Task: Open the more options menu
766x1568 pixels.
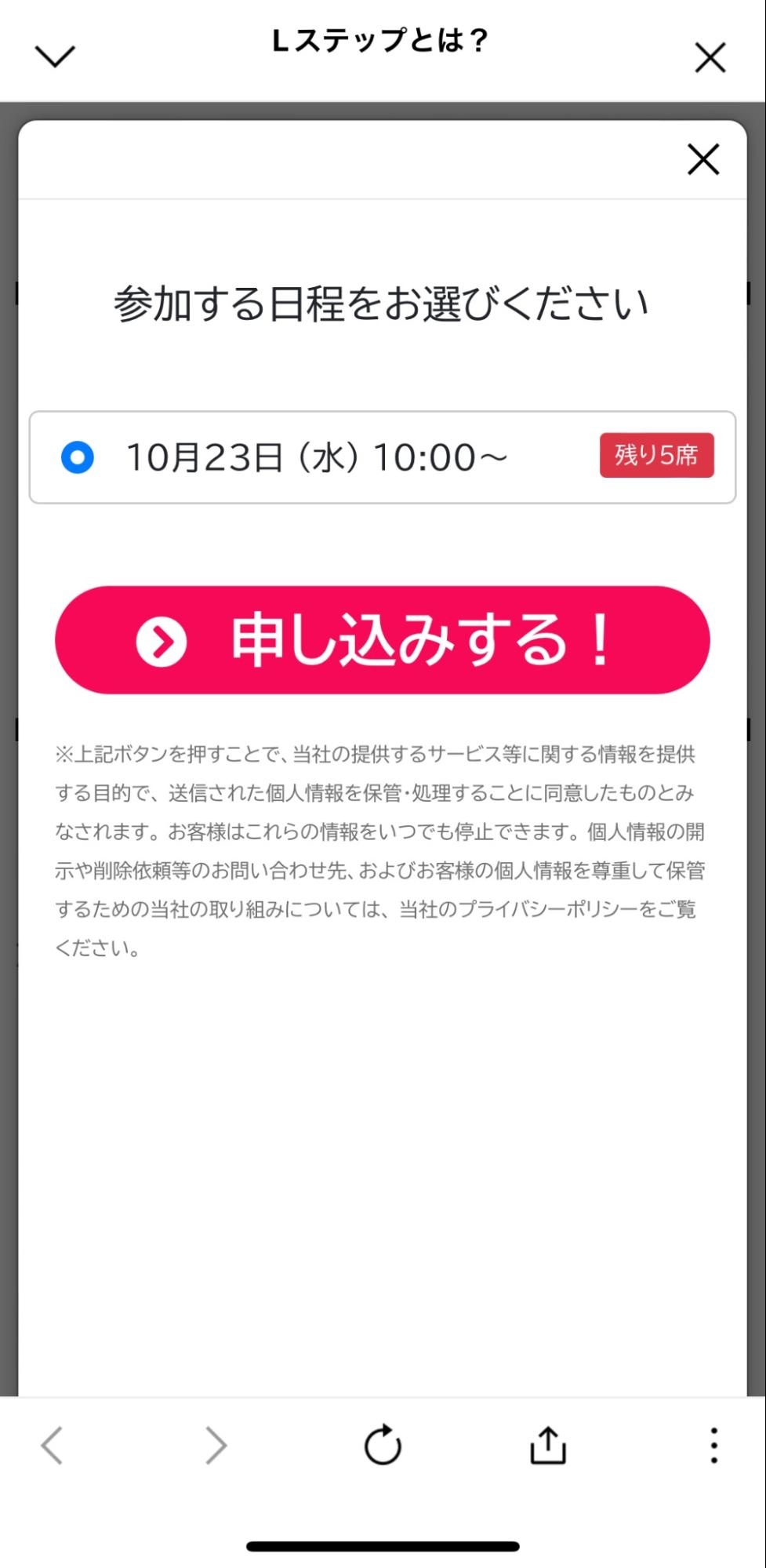Action: [713, 1447]
